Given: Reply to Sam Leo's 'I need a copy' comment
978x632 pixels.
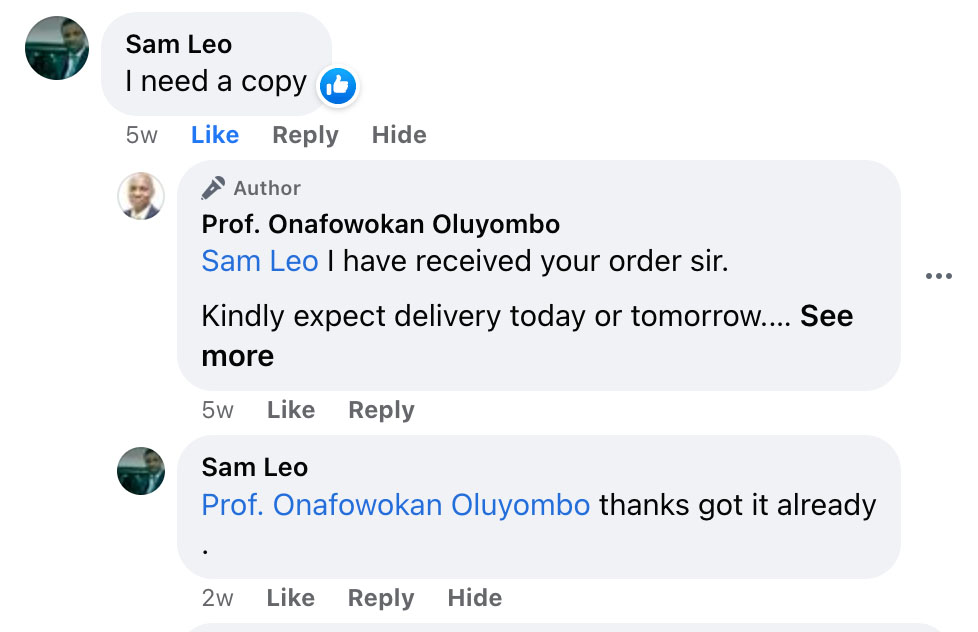Looking at the screenshot, I should point(305,135).
